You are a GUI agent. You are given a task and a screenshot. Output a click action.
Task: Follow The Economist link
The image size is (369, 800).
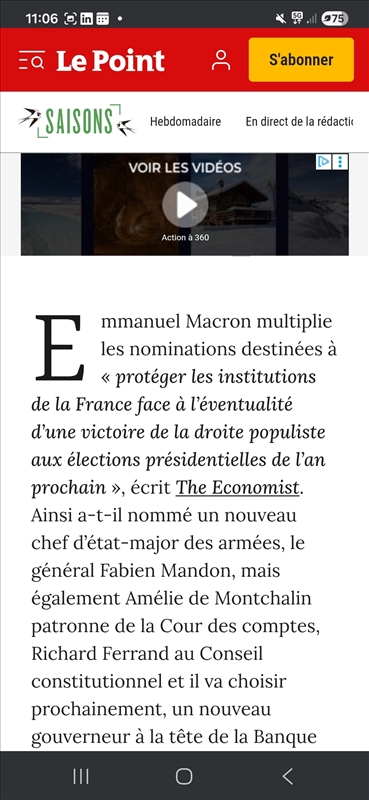[x=237, y=488]
